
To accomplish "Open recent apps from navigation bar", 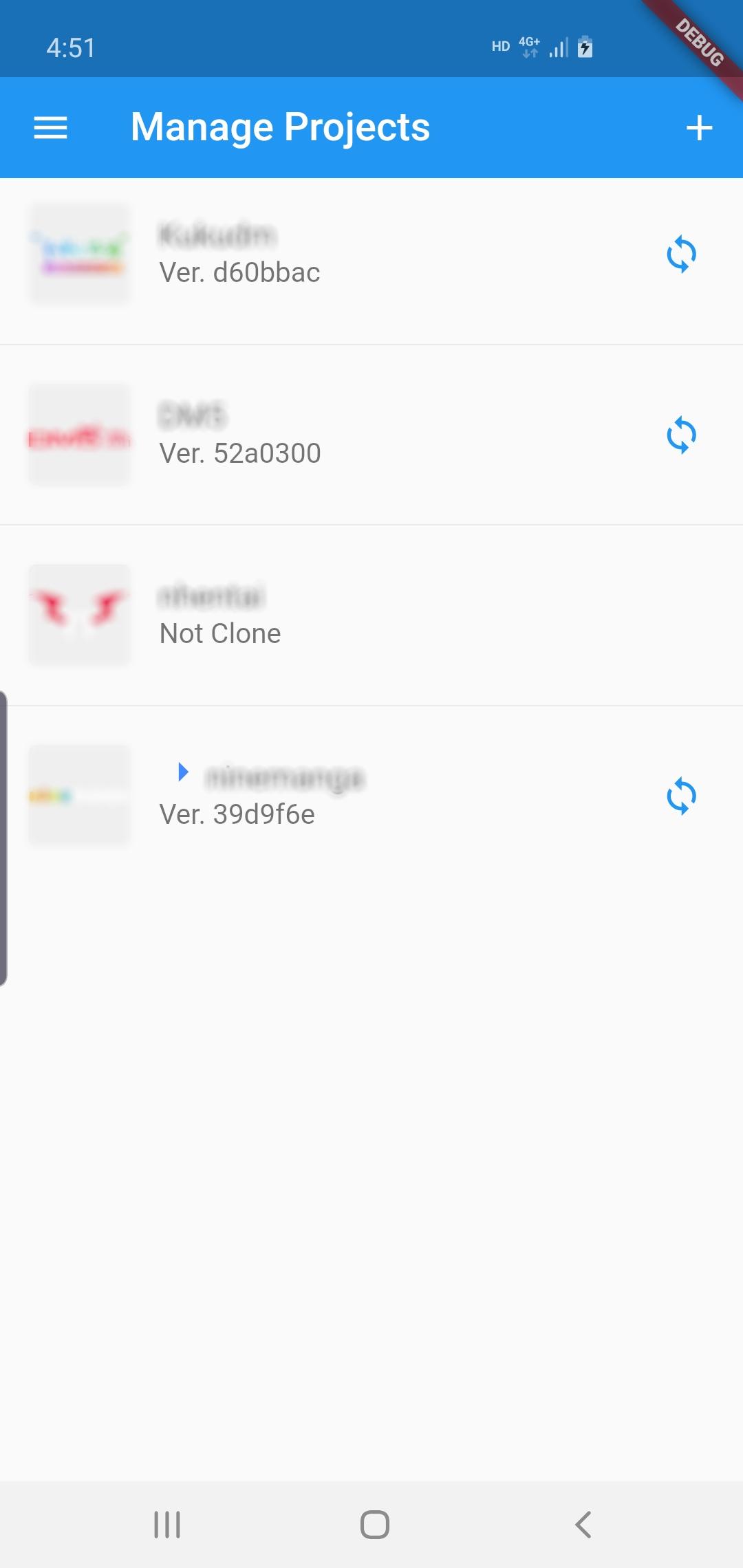I will click(x=167, y=1524).
